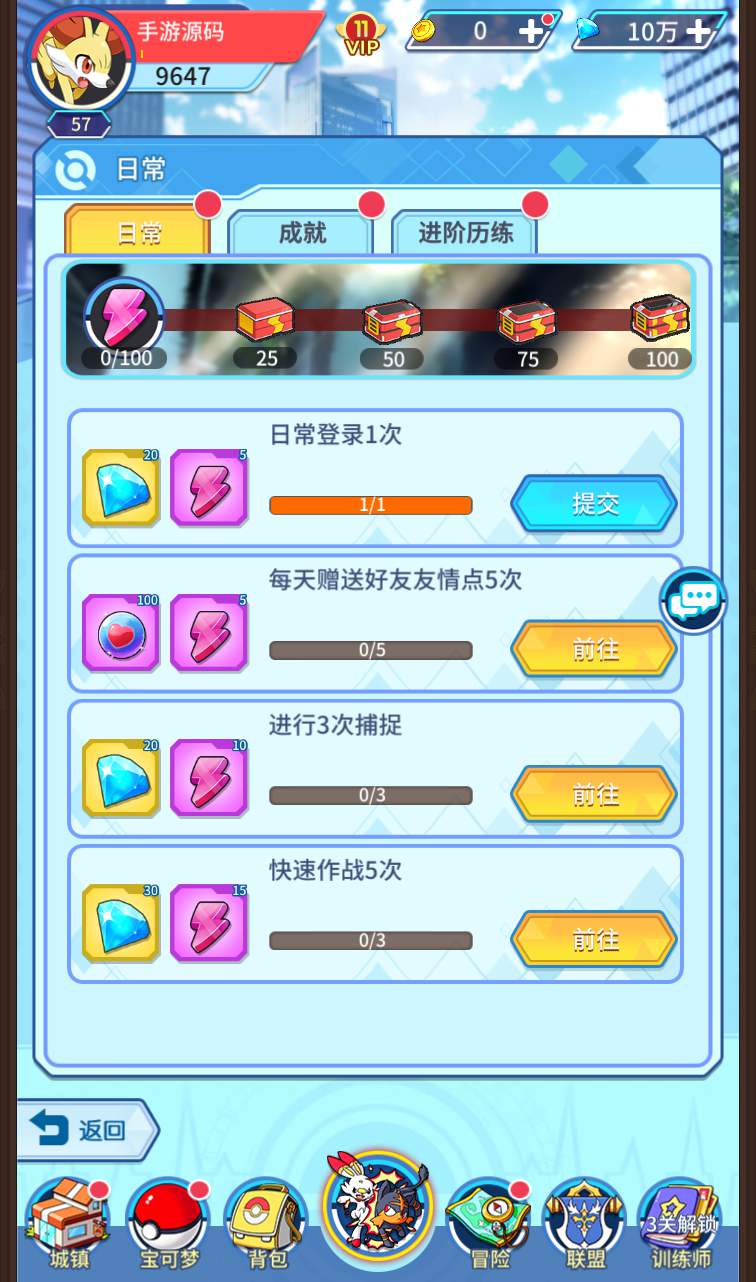
Task: Submit the 日常登录1次 task via 提交
Action: click(x=594, y=504)
